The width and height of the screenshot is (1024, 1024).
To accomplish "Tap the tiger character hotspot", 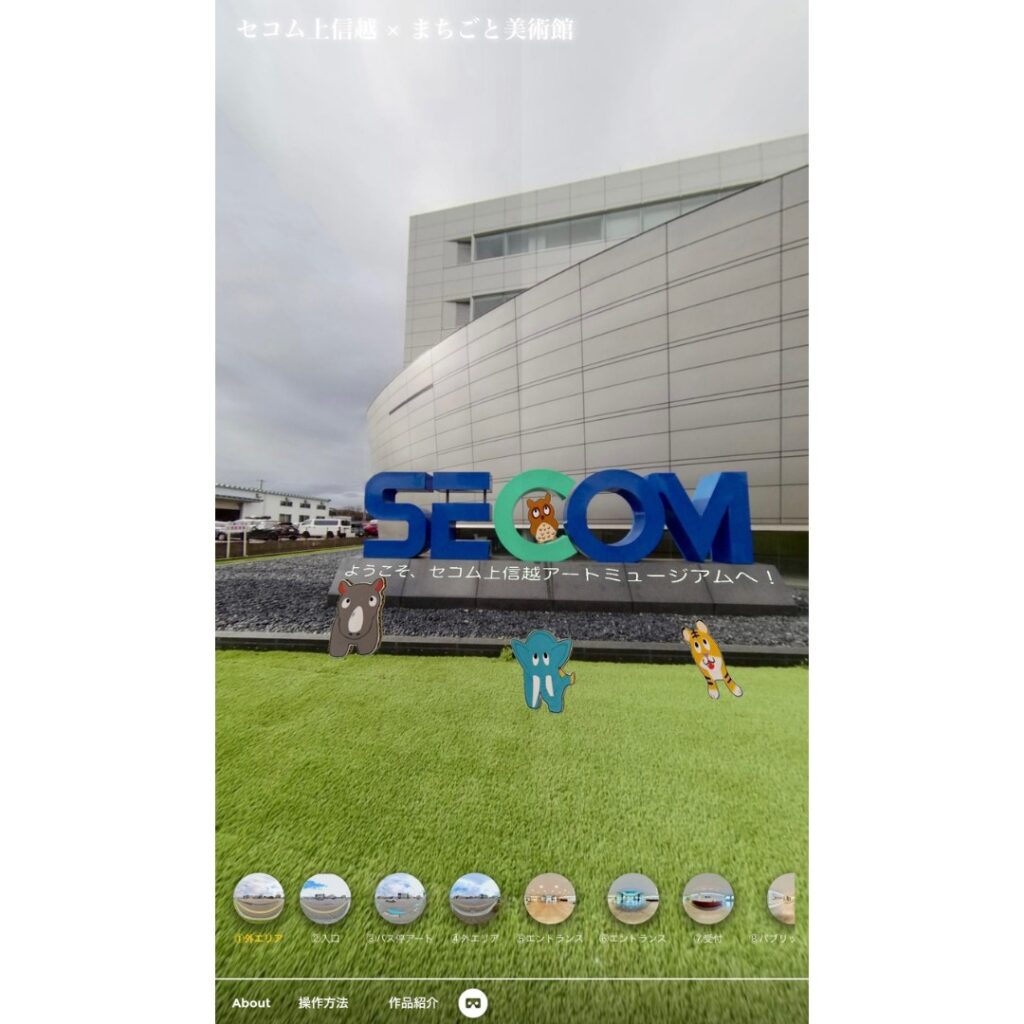I will (x=711, y=659).
